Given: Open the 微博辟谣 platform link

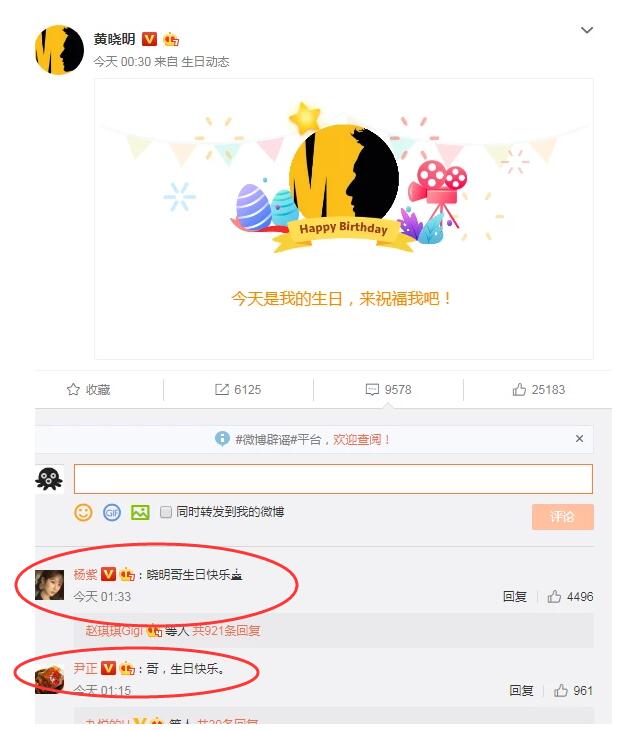Looking at the screenshot, I should 281,439.
